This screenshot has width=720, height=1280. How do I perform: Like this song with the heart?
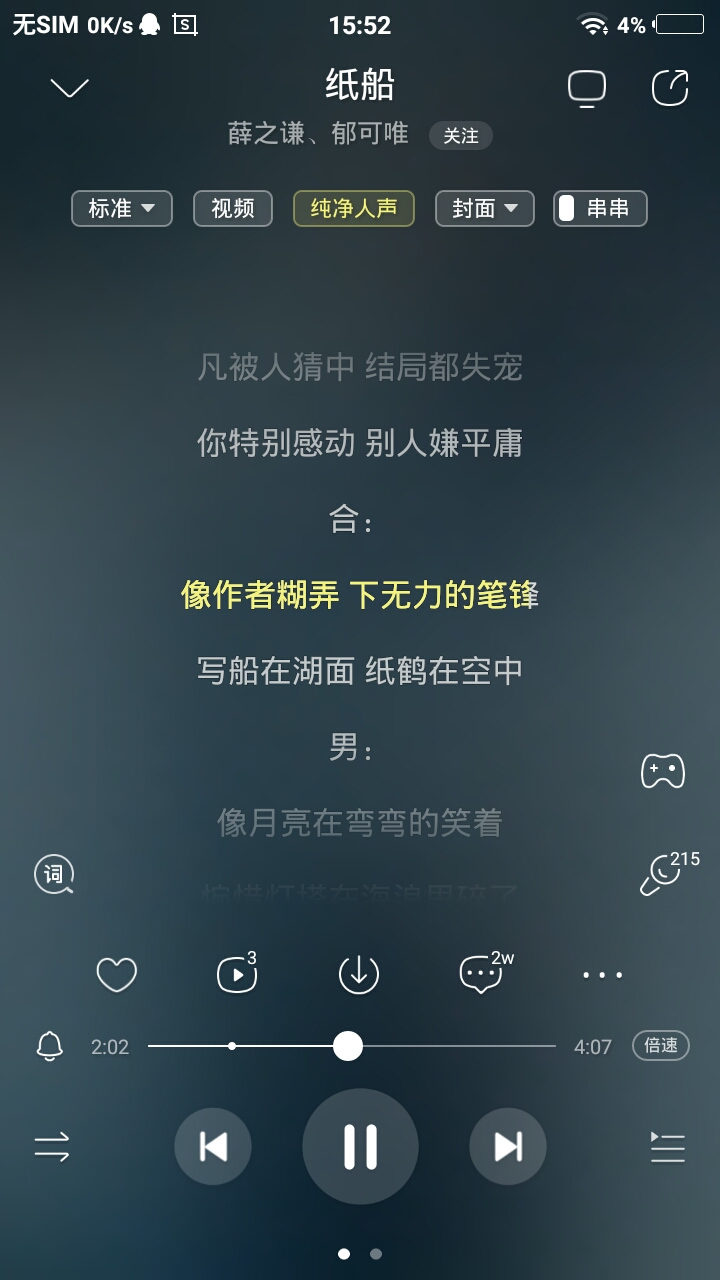pos(116,974)
